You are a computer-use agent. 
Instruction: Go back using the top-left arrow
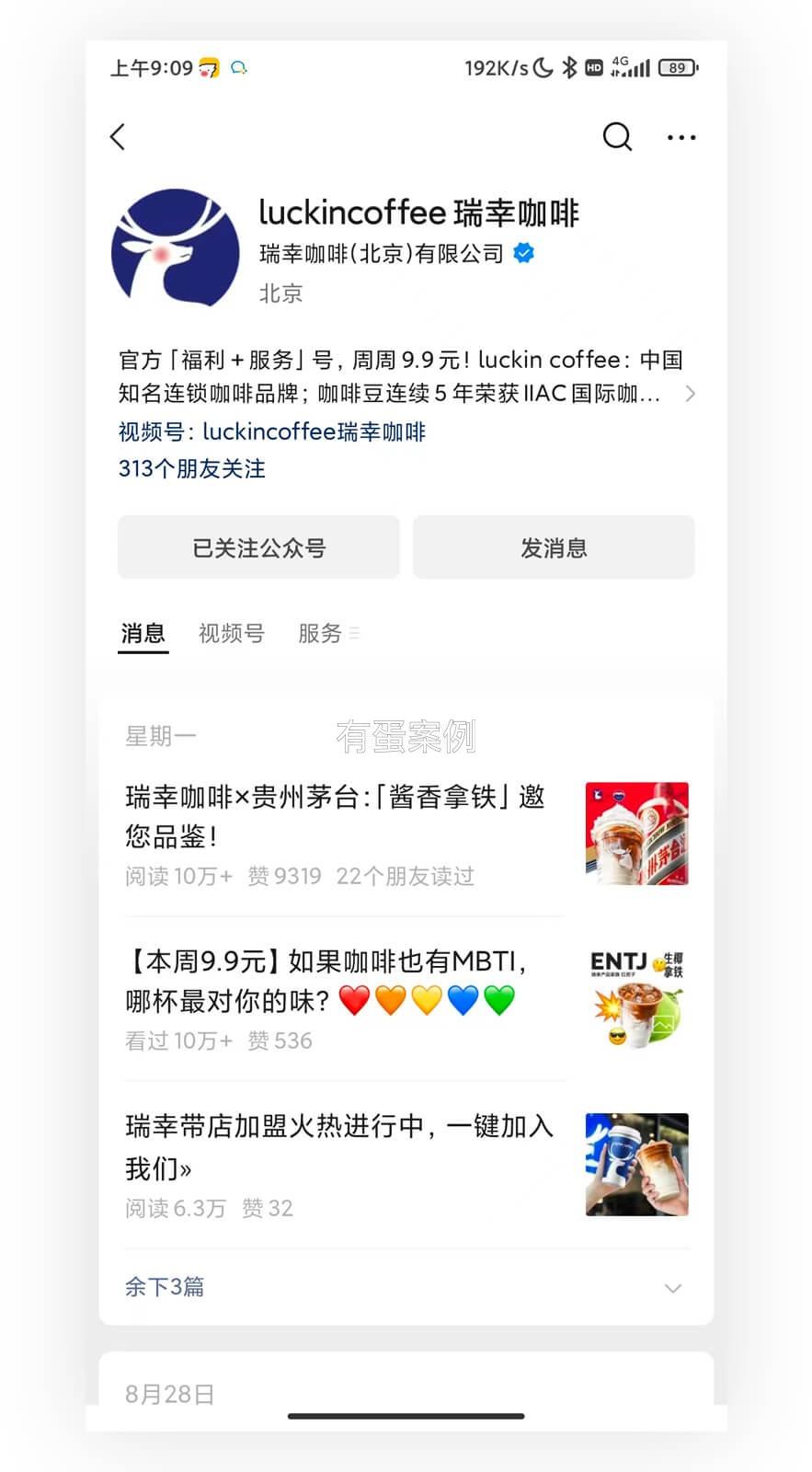pyautogui.click(x=118, y=137)
